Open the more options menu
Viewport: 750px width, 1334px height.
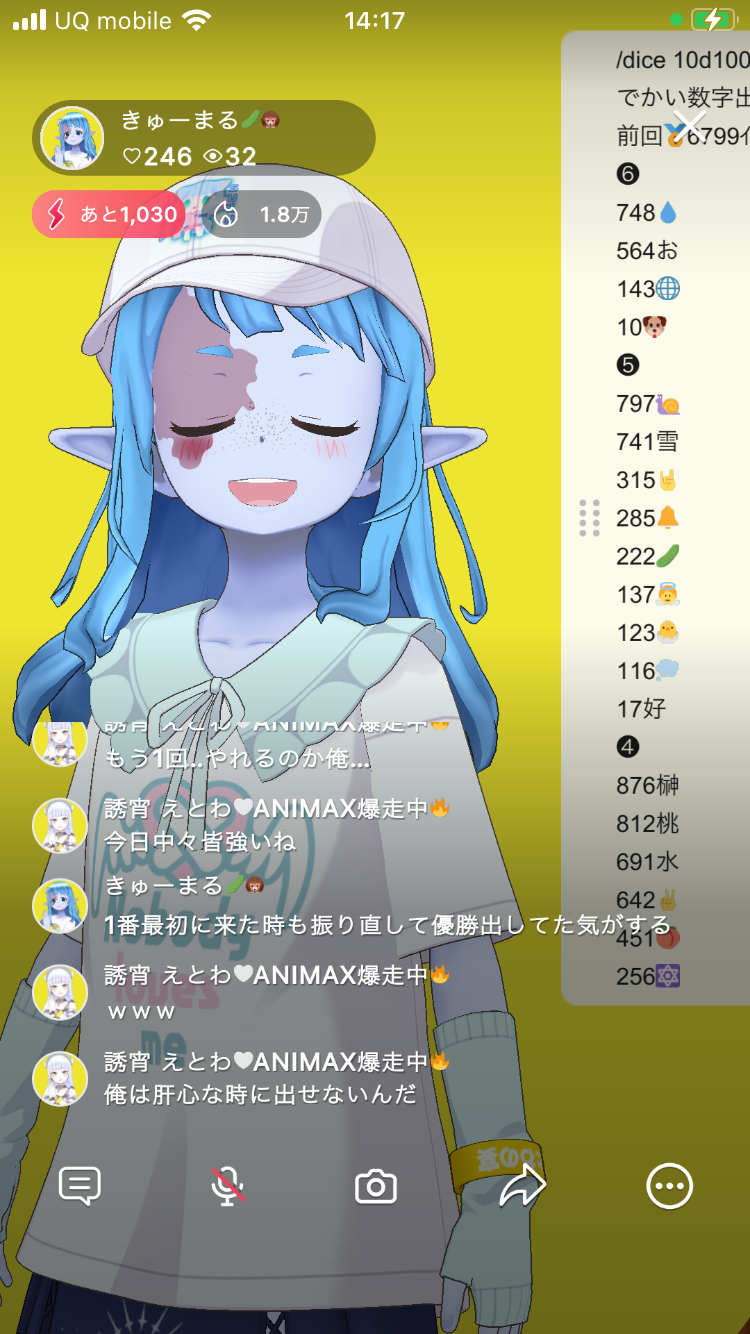coord(669,1186)
